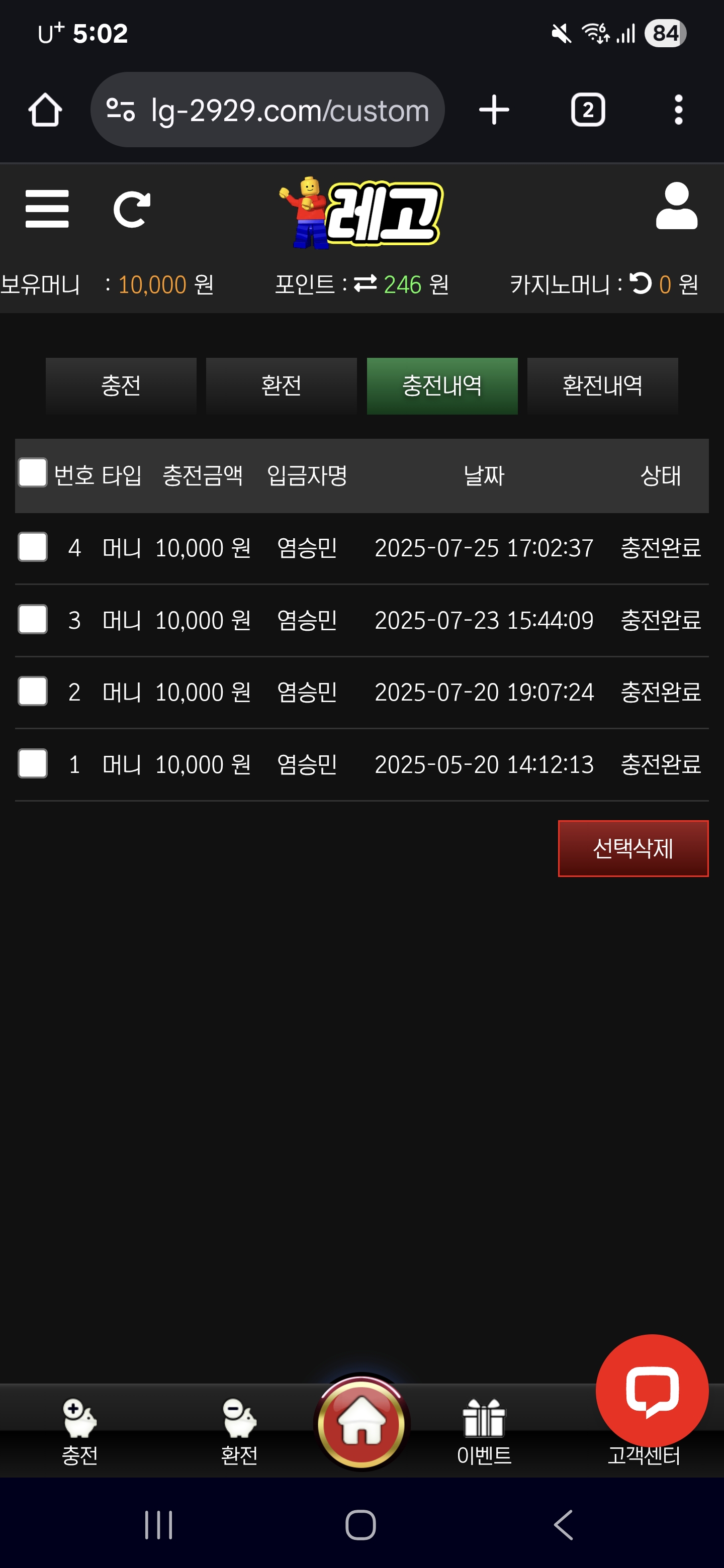This screenshot has width=724, height=1568.
Task: Open the 환전내역 tab
Action: click(602, 386)
